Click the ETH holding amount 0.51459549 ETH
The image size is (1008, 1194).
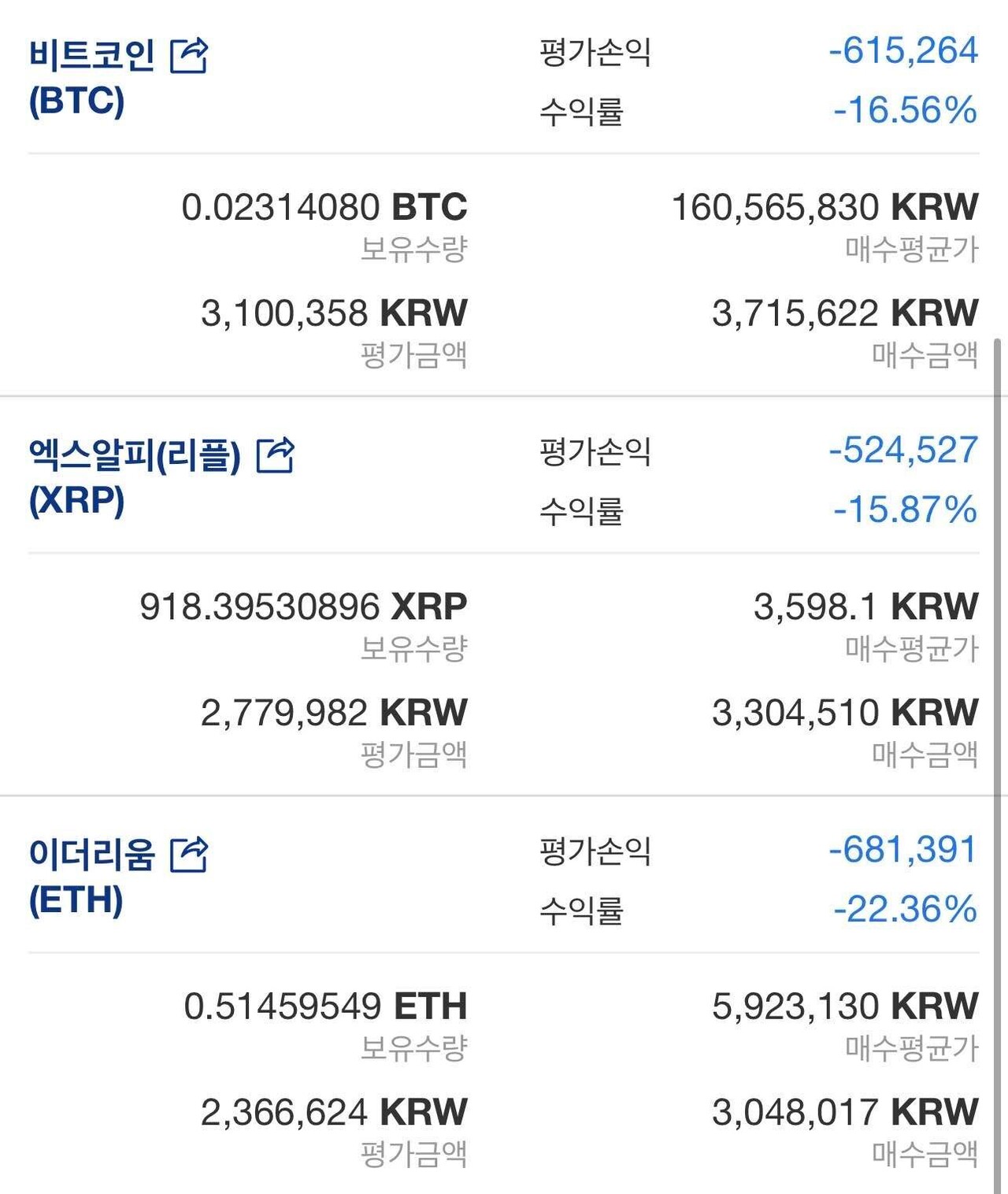[326, 1006]
